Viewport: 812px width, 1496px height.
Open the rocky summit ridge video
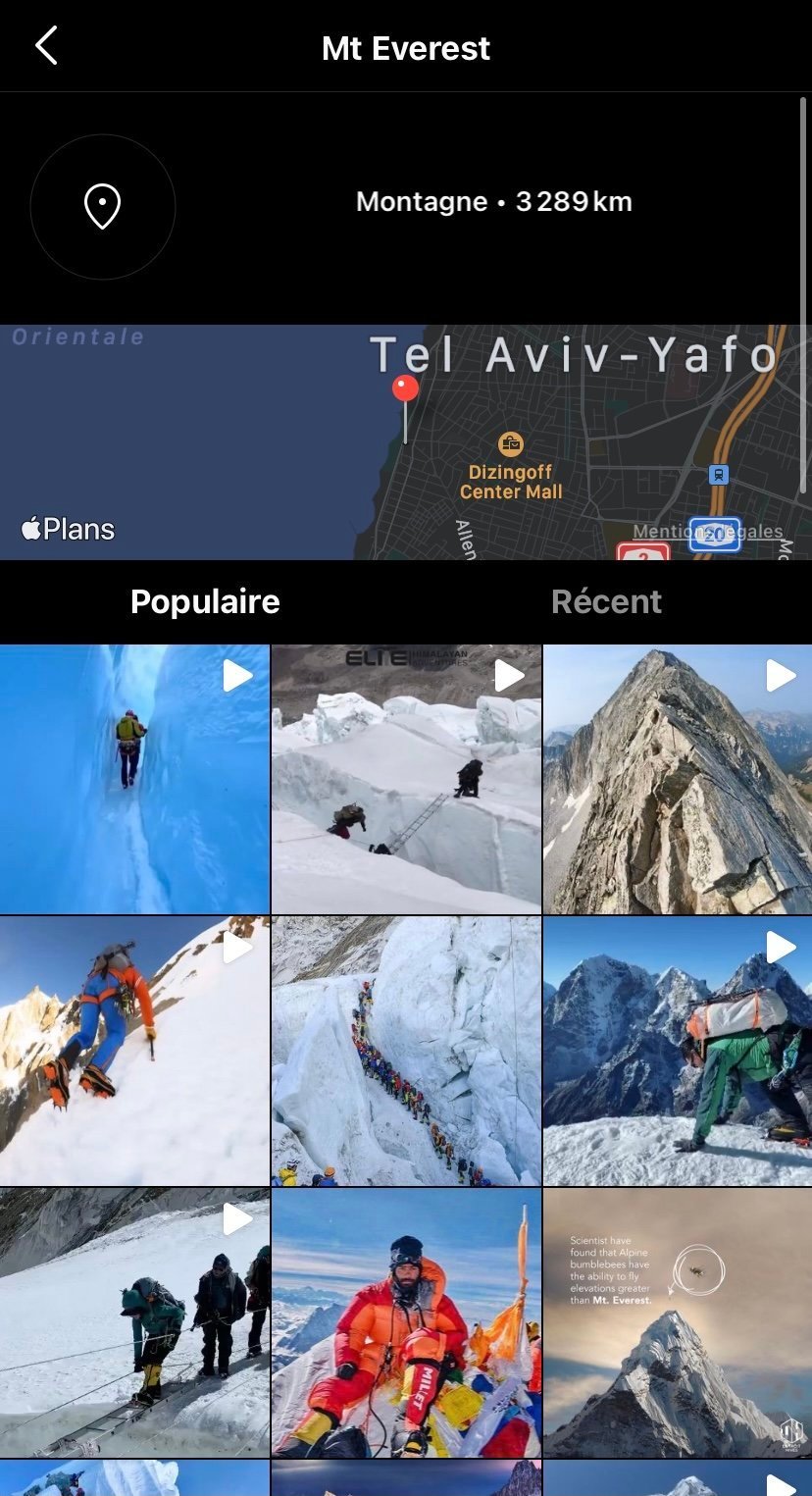click(678, 779)
